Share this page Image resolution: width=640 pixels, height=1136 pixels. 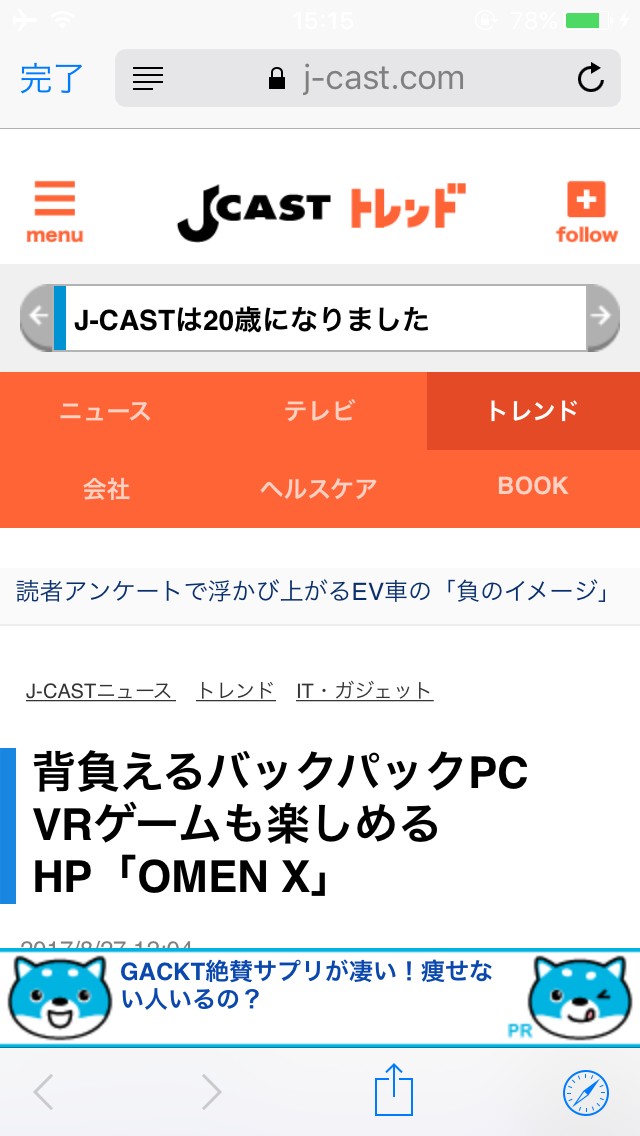coord(393,1091)
